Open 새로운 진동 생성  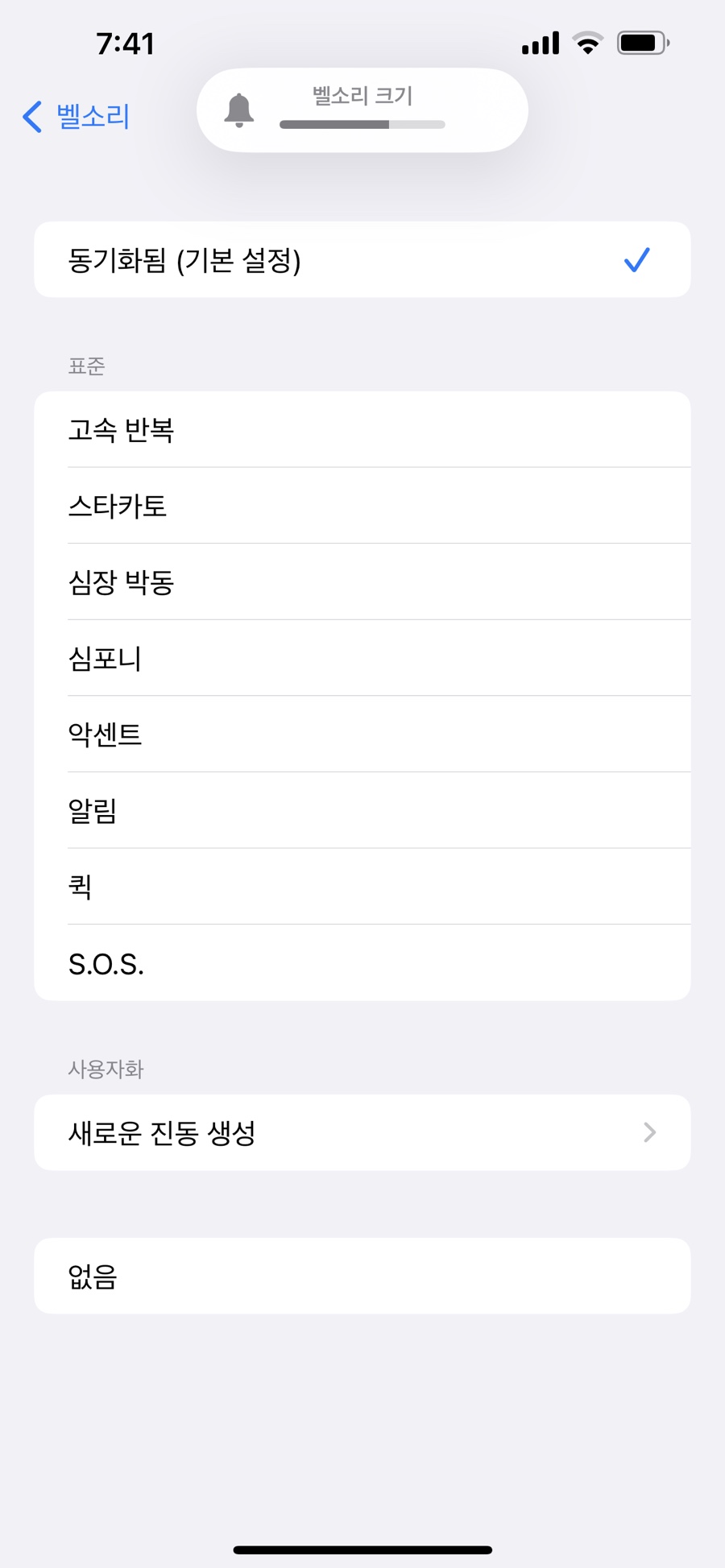[x=362, y=1132]
